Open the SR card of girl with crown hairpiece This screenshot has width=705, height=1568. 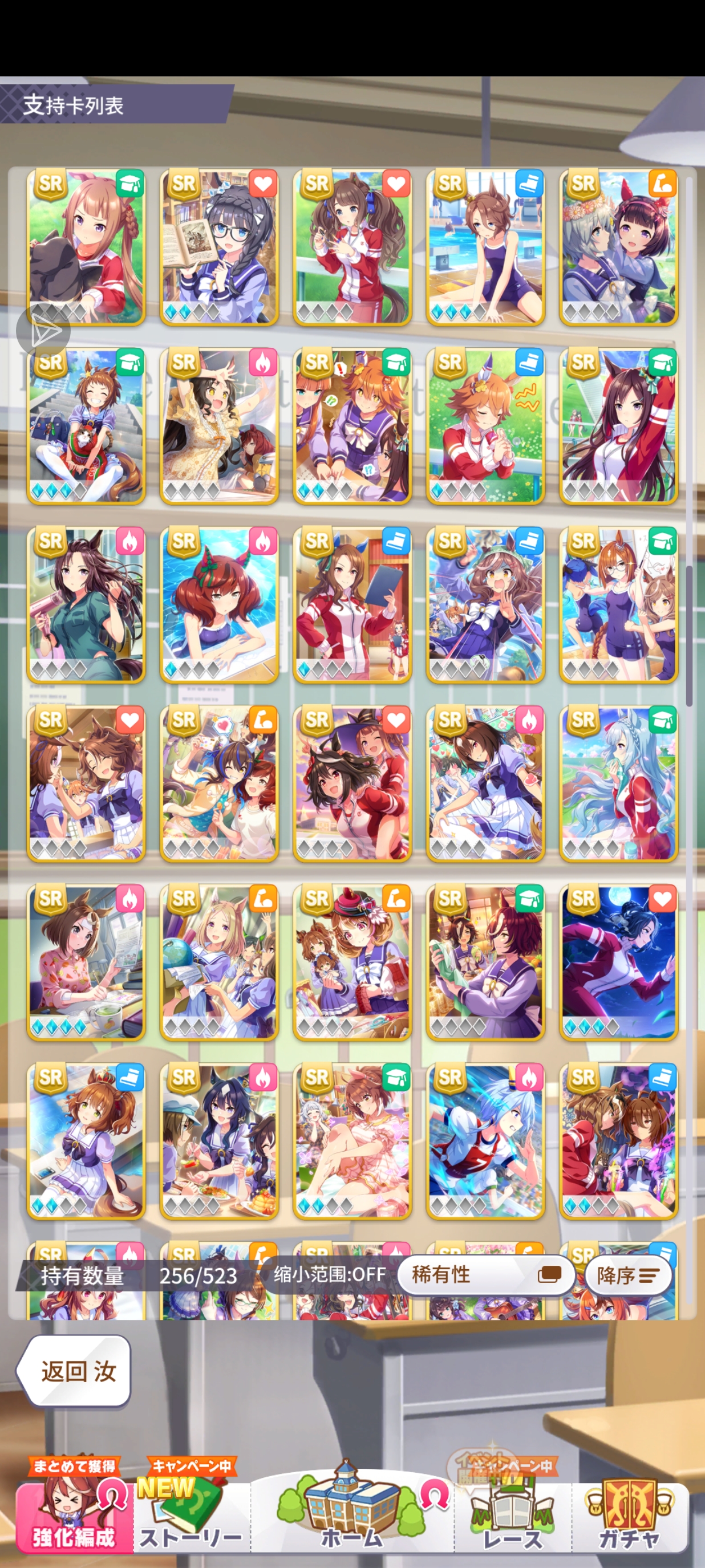[x=86, y=1141]
